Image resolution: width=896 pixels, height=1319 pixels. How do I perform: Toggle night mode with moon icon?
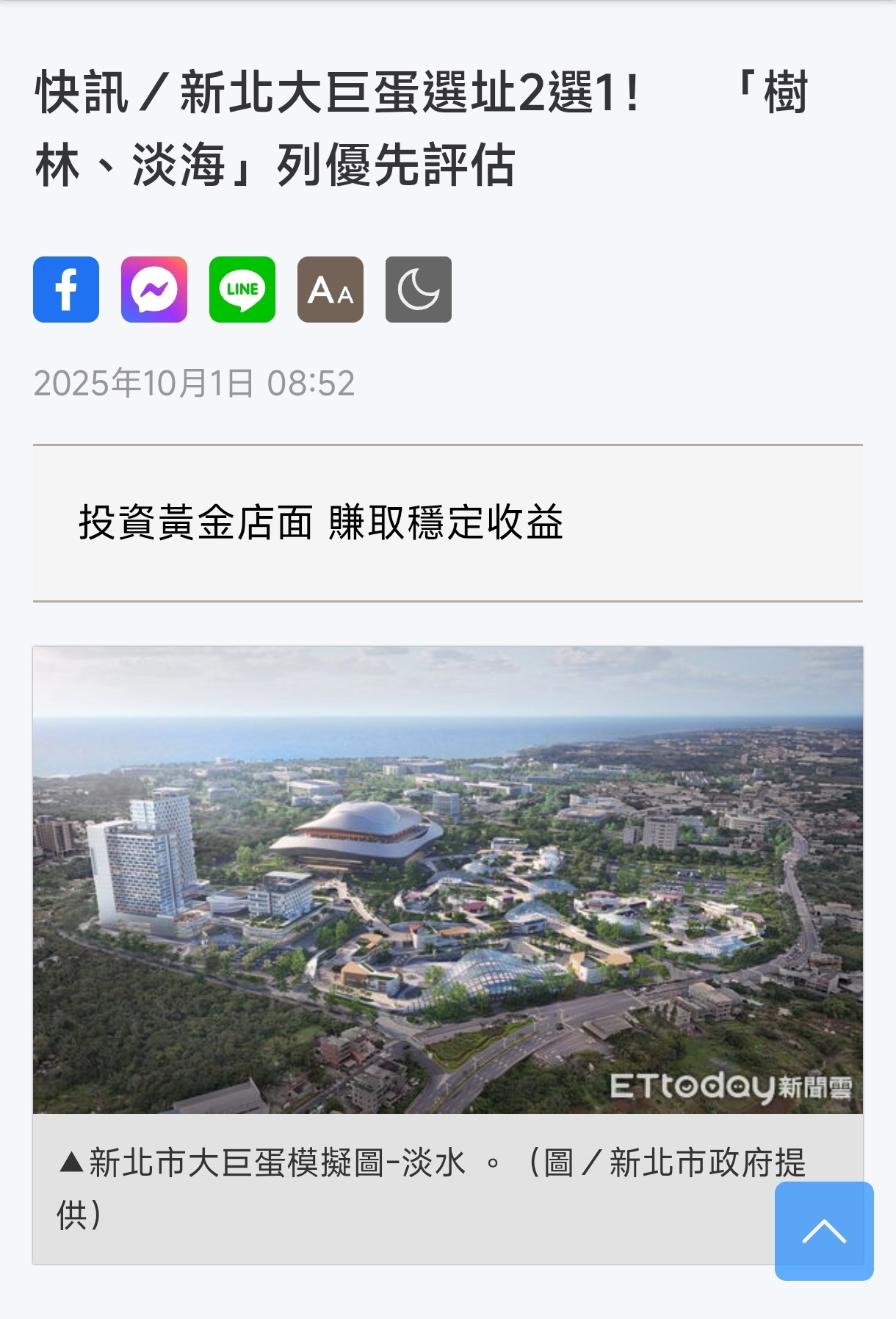coord(419,290)
